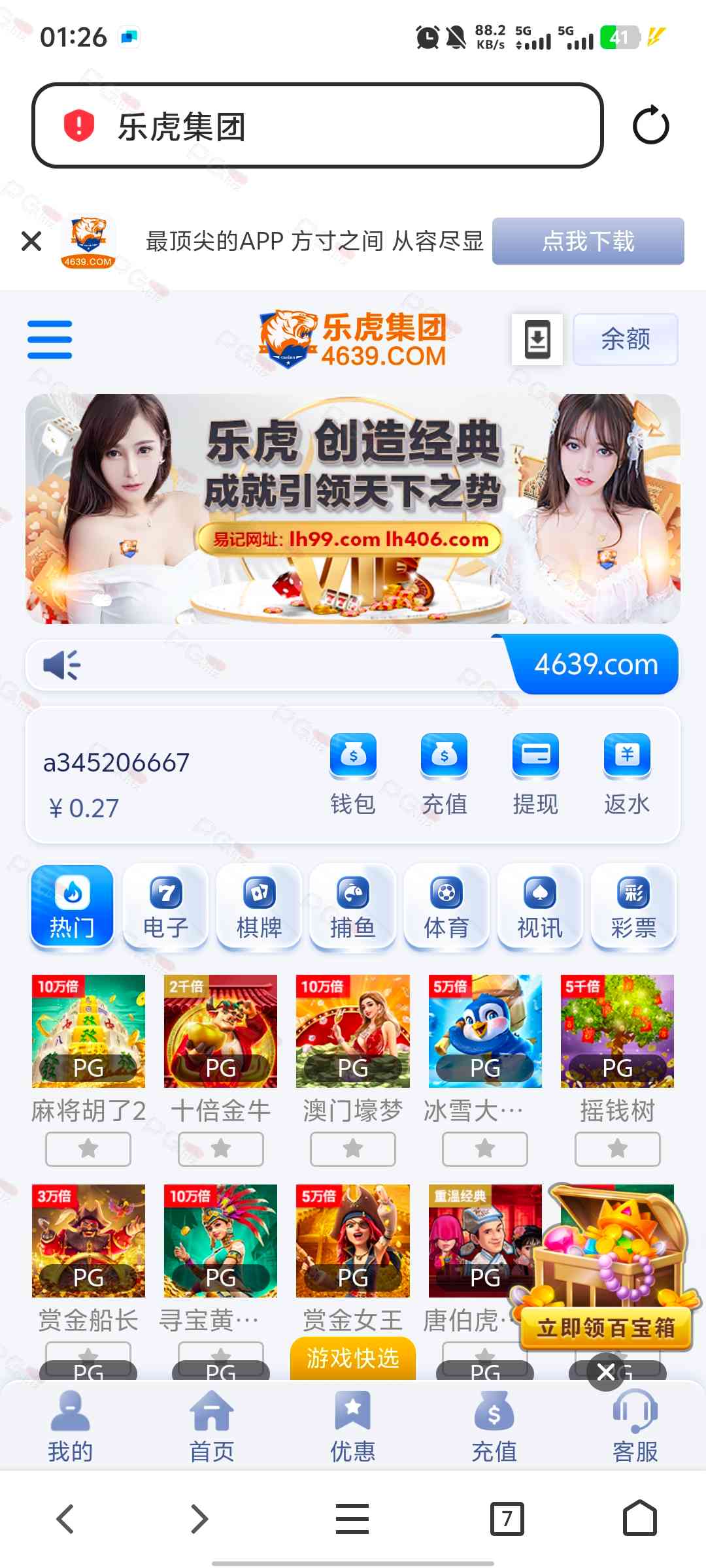Viewport: 706px width, 1568px height.
Task: Open the 游戏快选 quick game selector
Action: [x=353, y=1358]
